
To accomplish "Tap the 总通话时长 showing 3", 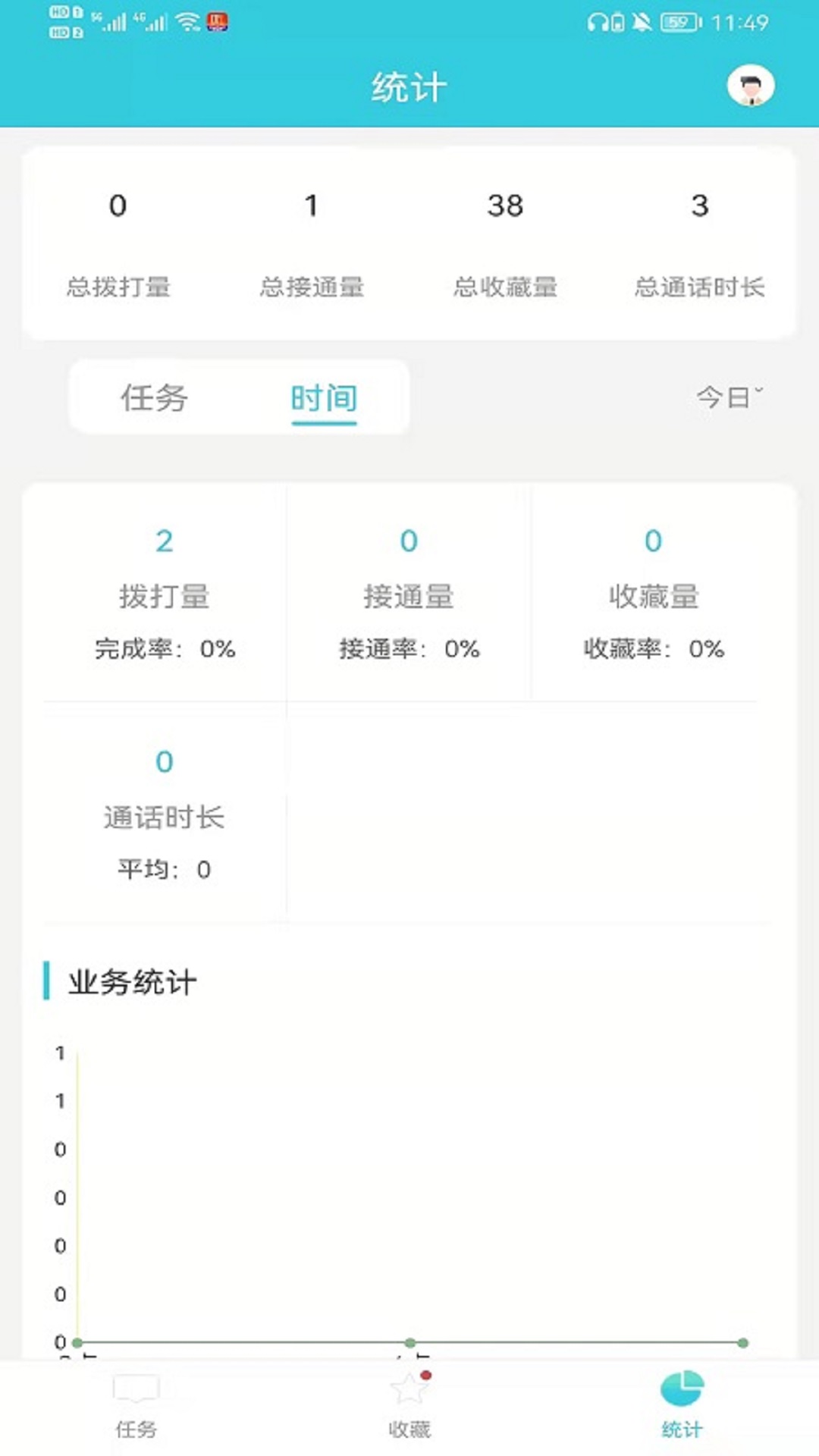I will (x=700, y=243).
